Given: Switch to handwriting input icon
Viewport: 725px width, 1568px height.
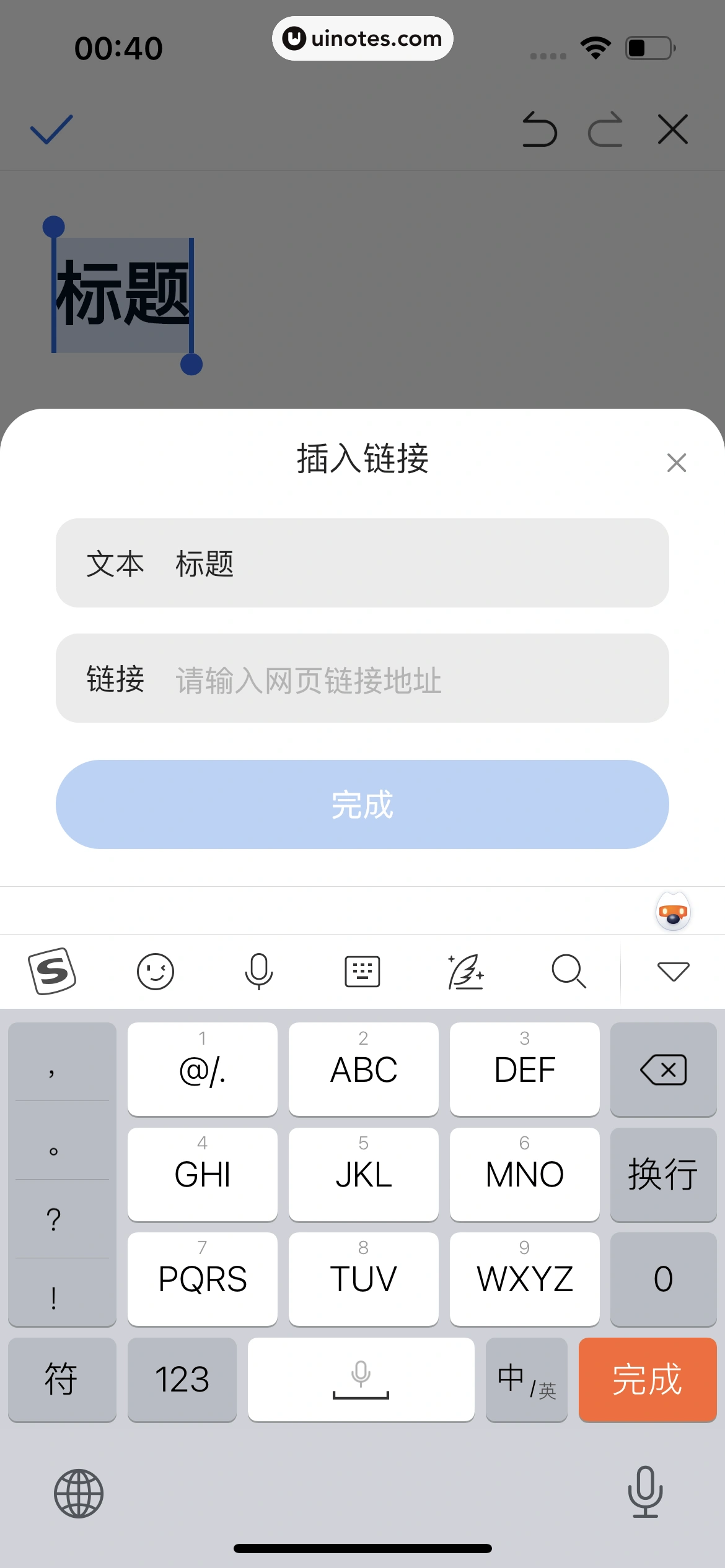Looking at the screenshot, I should 466,971.
